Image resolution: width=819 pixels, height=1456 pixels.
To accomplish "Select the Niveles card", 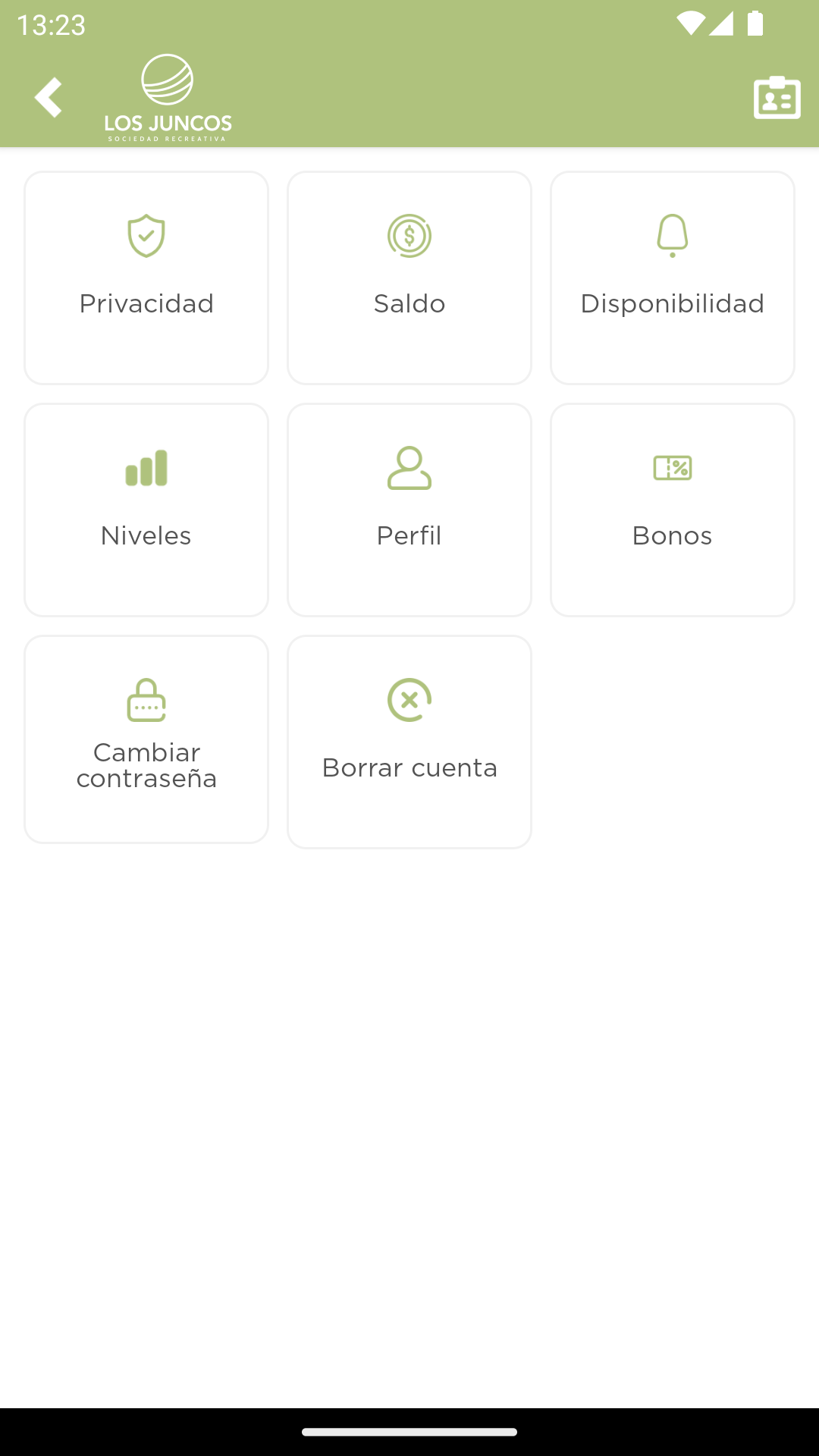I will (146, 510).
